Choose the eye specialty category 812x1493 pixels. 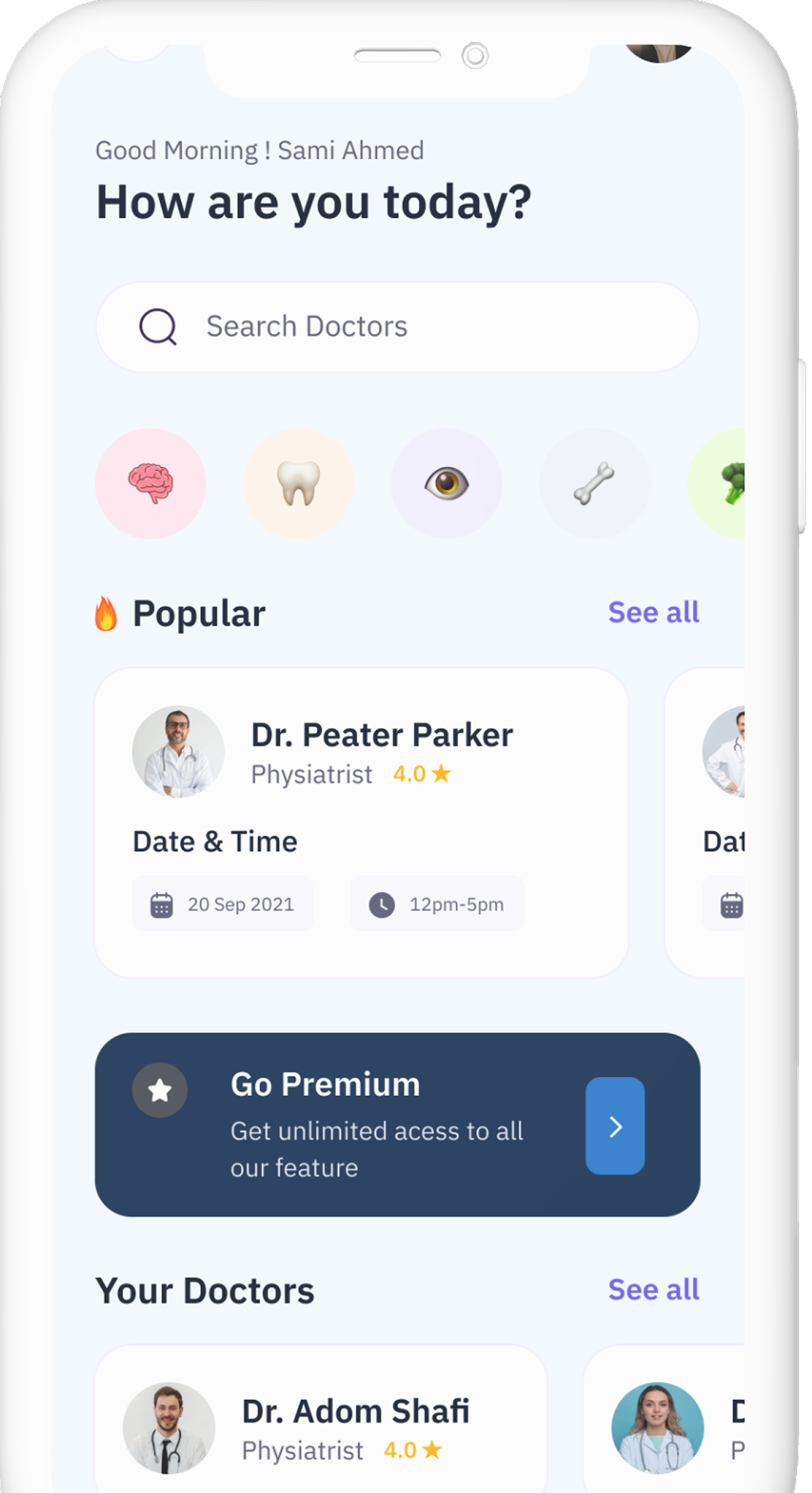[x=447, y=483]
